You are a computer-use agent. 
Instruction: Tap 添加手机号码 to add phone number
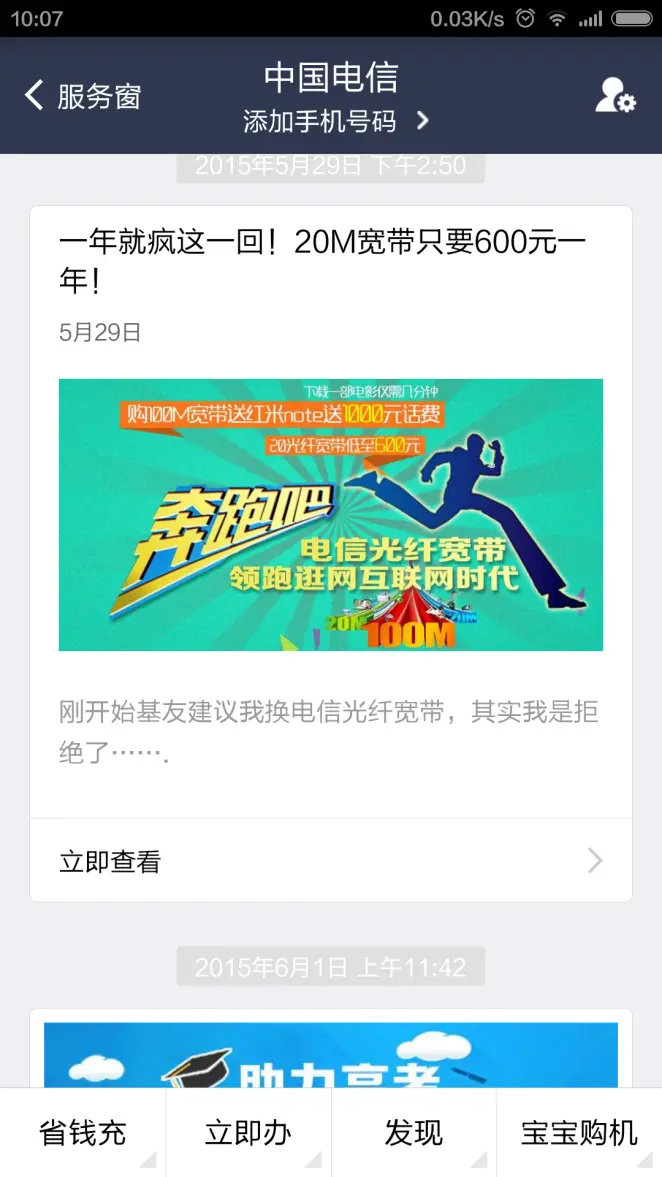335,122
